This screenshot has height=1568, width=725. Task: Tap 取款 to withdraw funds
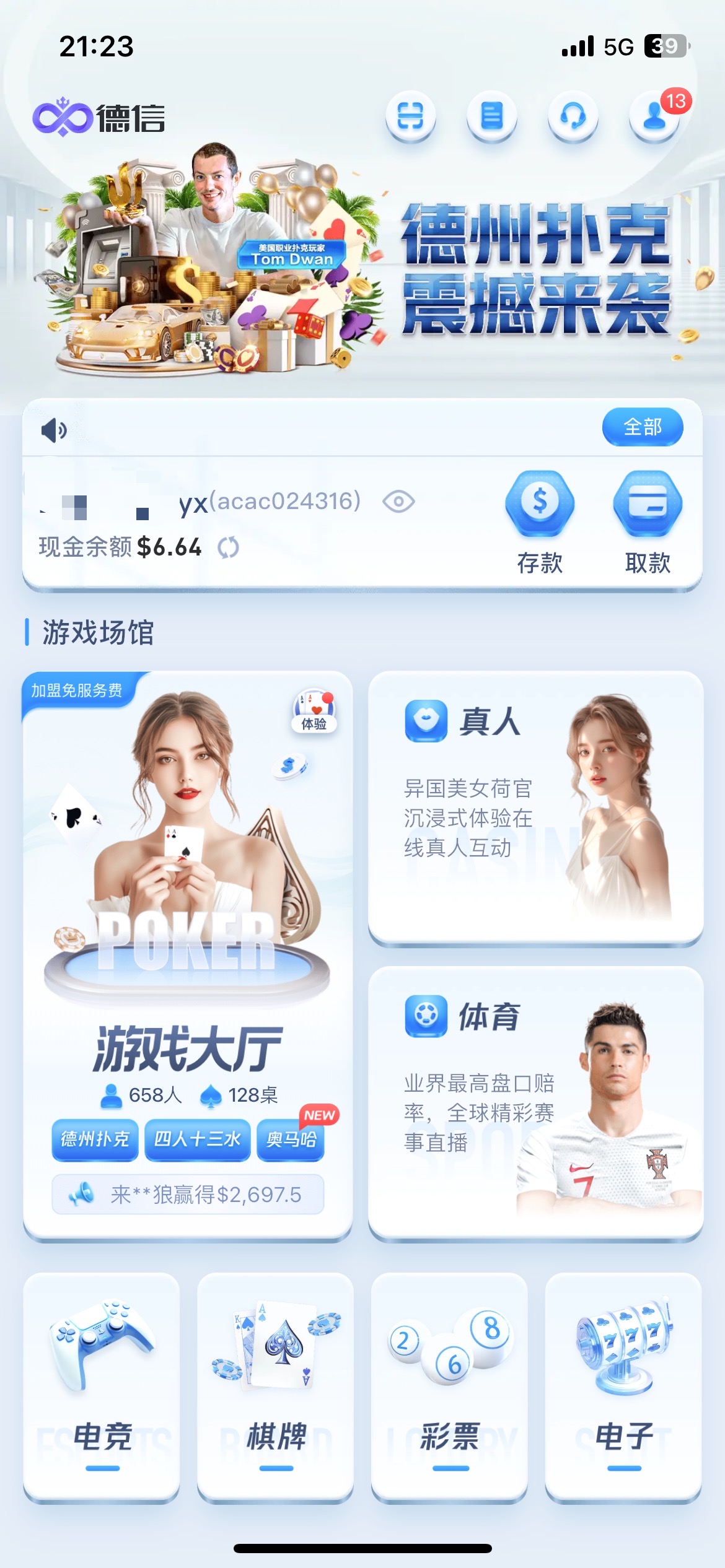tap(648, 520)
